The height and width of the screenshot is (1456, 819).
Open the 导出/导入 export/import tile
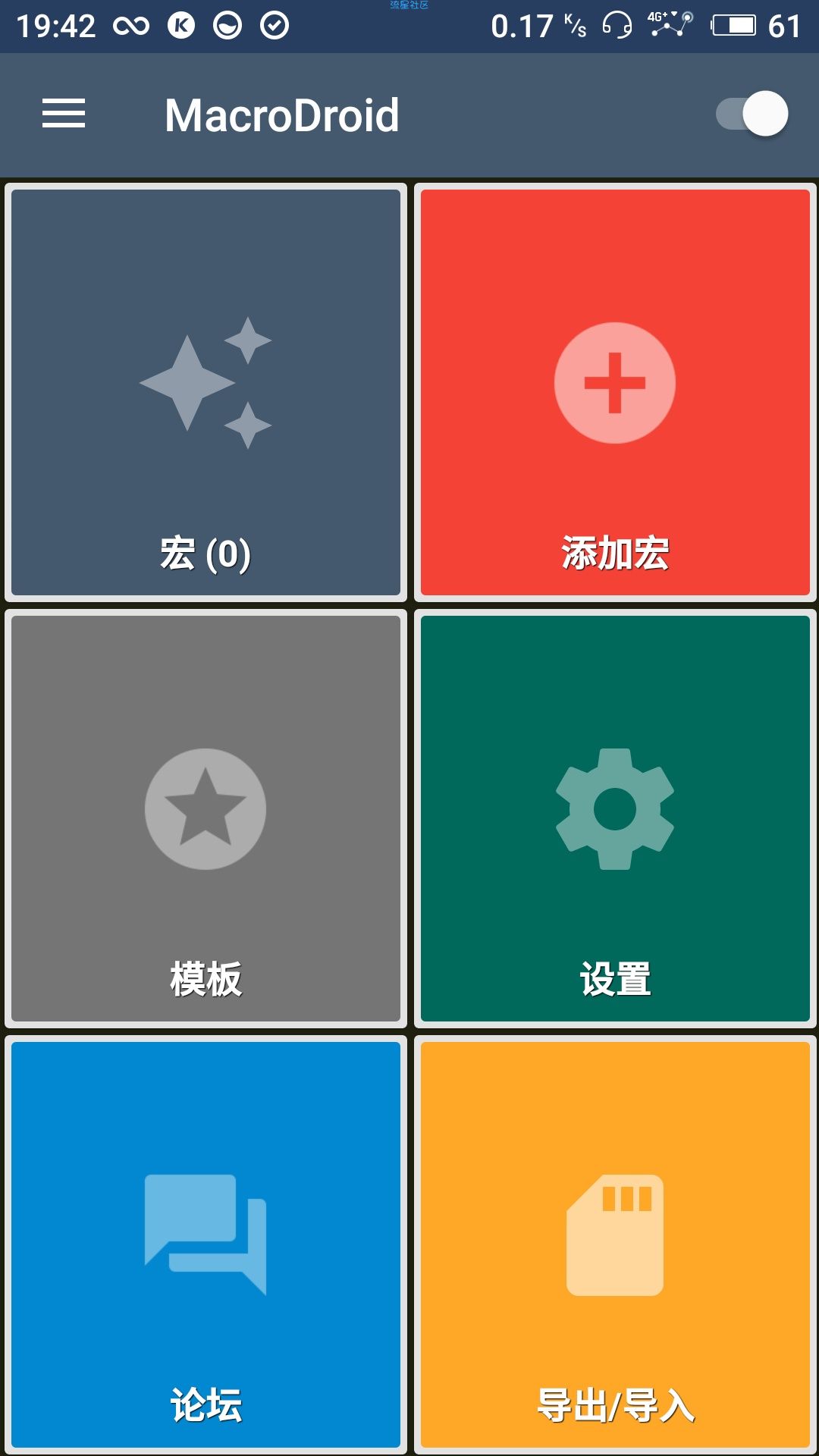(x=615, y=1244)
